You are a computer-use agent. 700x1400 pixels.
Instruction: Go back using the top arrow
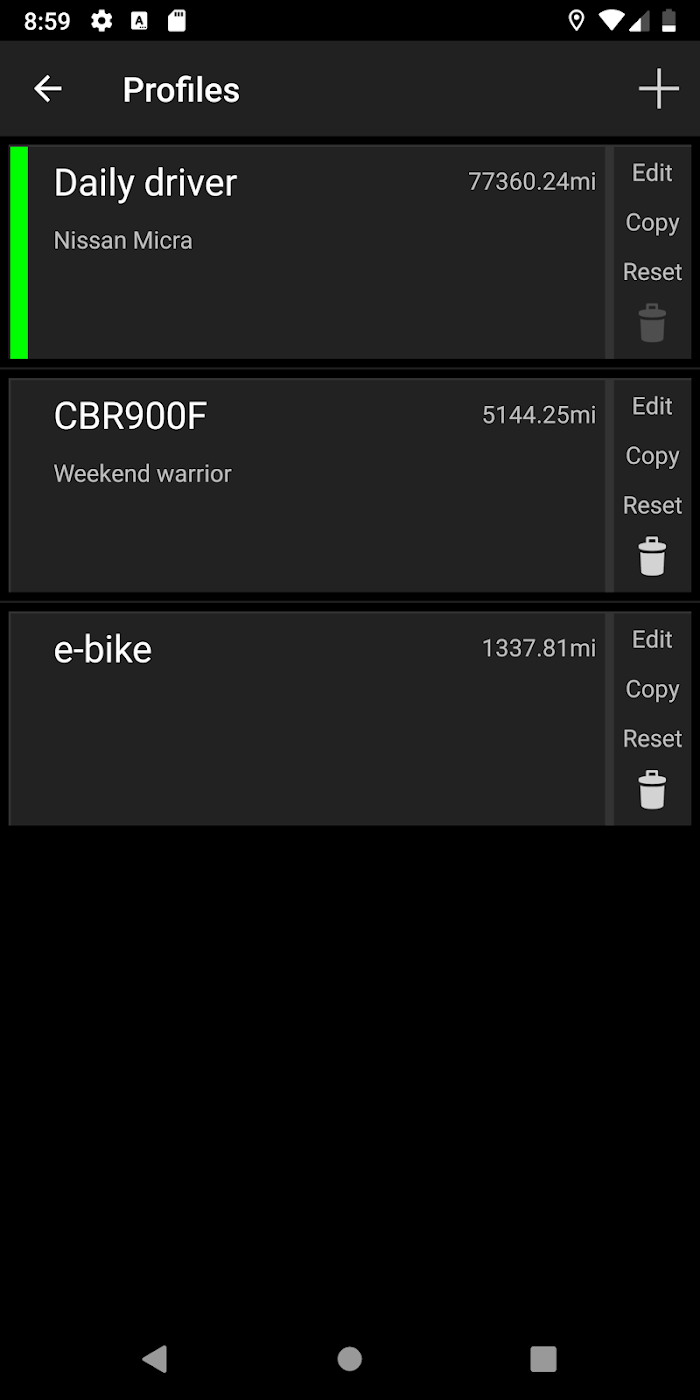48,89
